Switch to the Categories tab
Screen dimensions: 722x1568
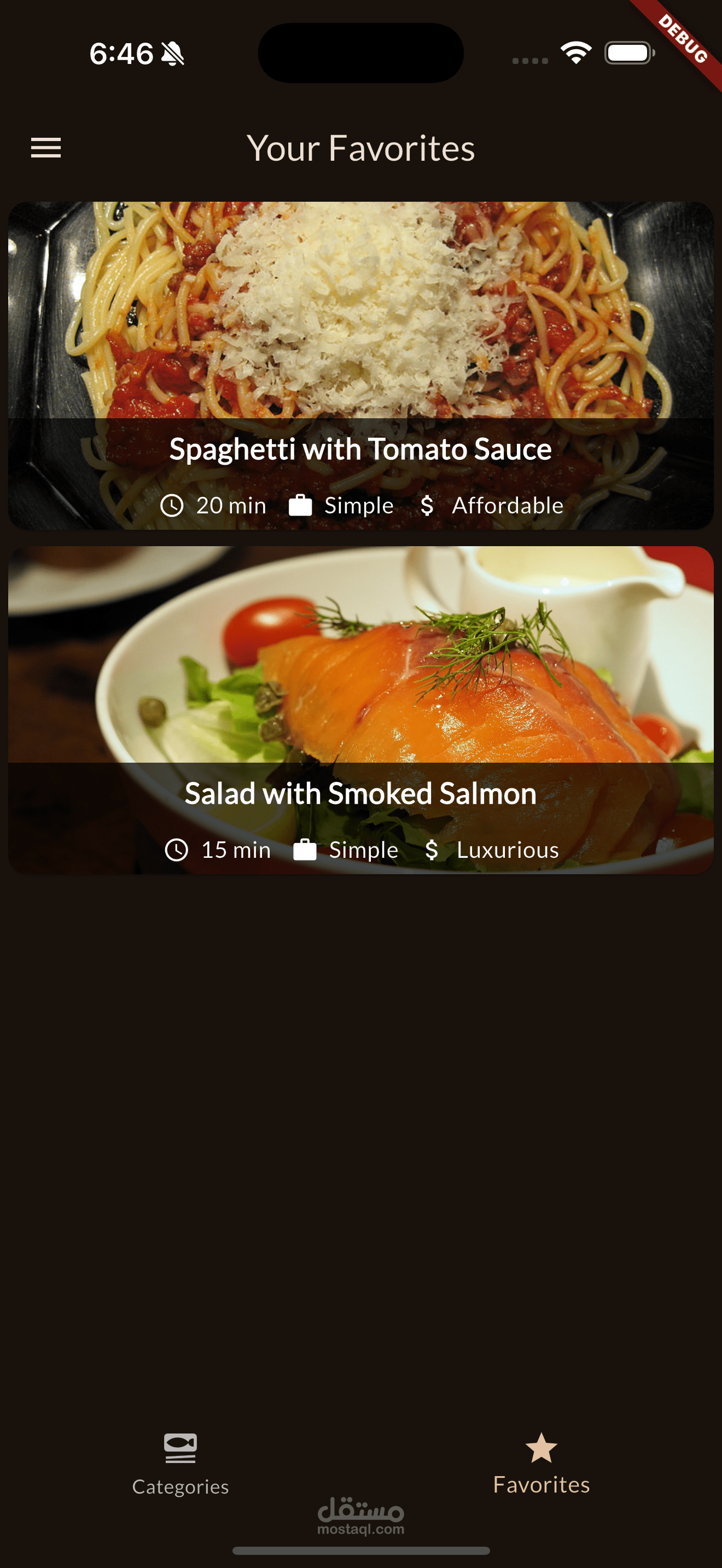[180, 1464]
